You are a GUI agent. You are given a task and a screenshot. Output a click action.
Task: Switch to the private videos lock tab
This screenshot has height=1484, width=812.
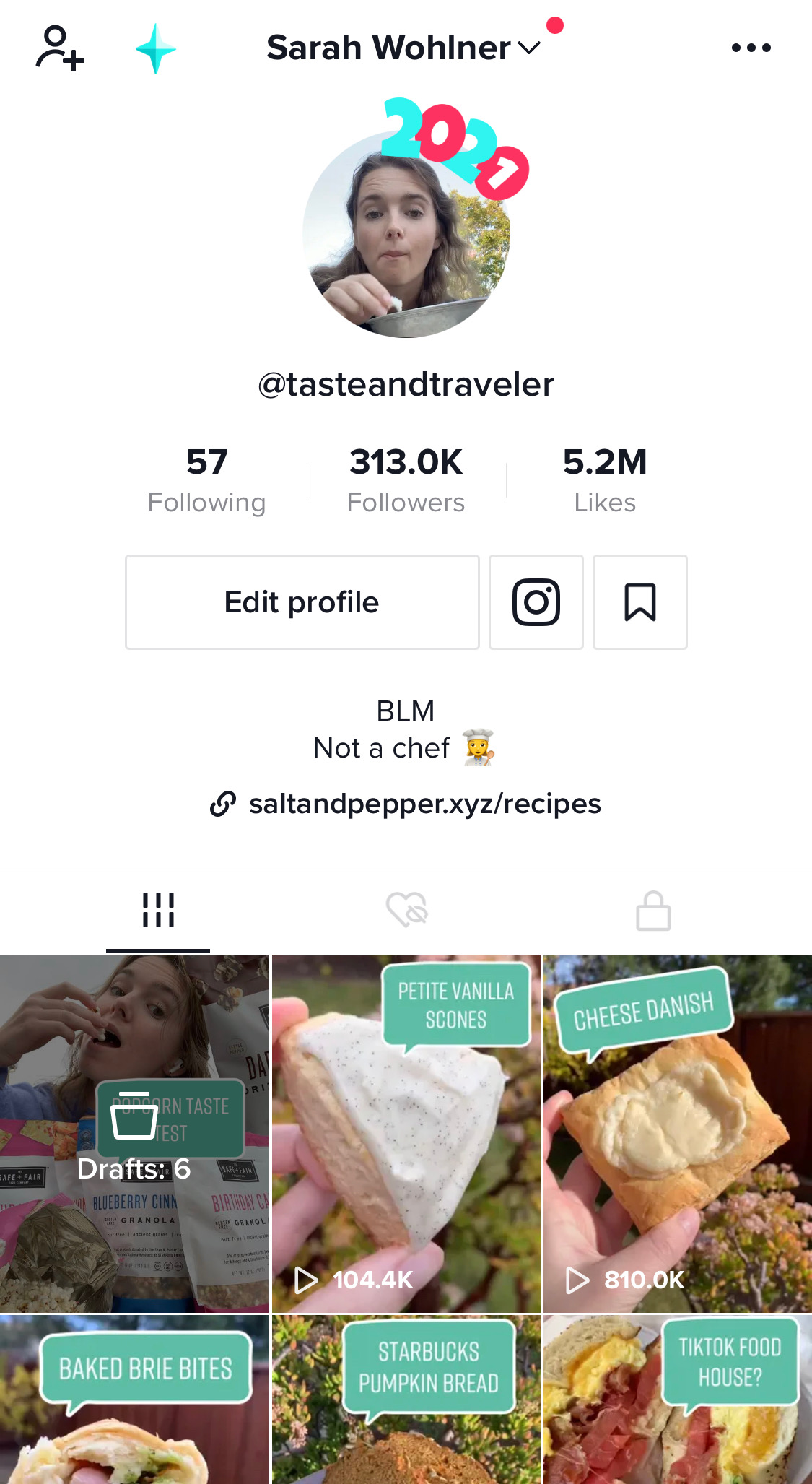pyautogui.click(x=653, y=911)
